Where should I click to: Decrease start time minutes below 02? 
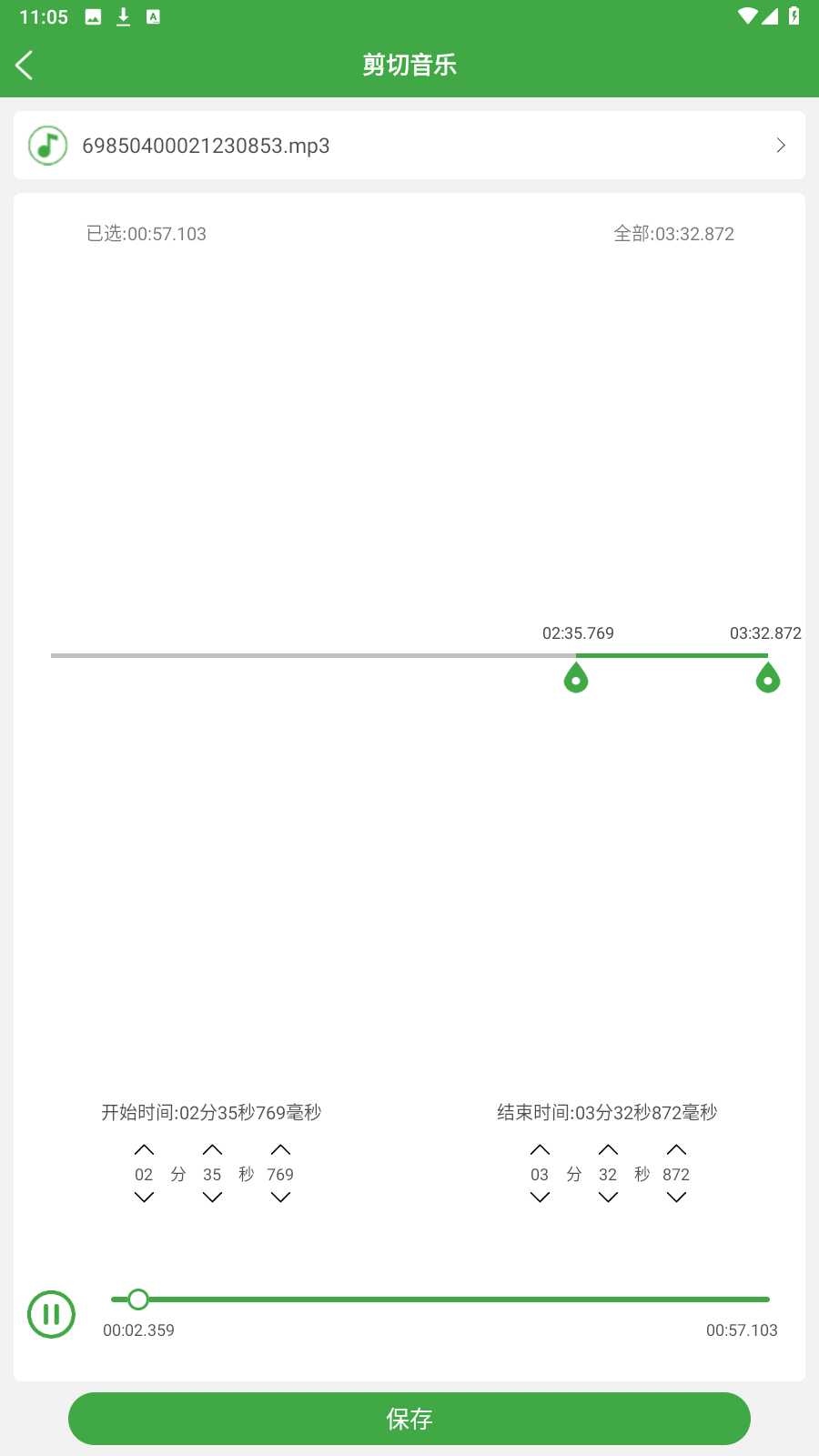[x=144, y=1198]
